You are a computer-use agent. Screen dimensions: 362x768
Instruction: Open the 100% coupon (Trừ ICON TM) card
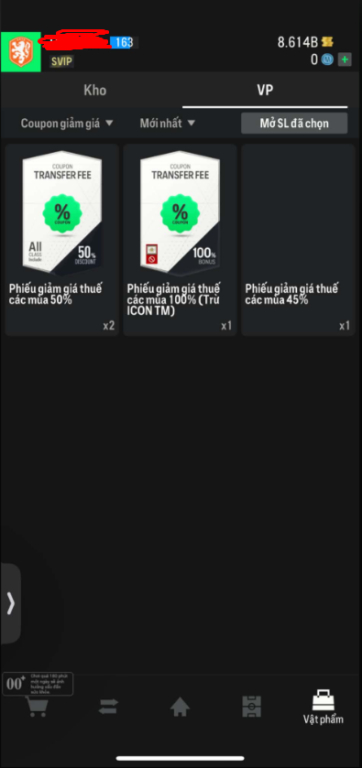tap(180, 240)
